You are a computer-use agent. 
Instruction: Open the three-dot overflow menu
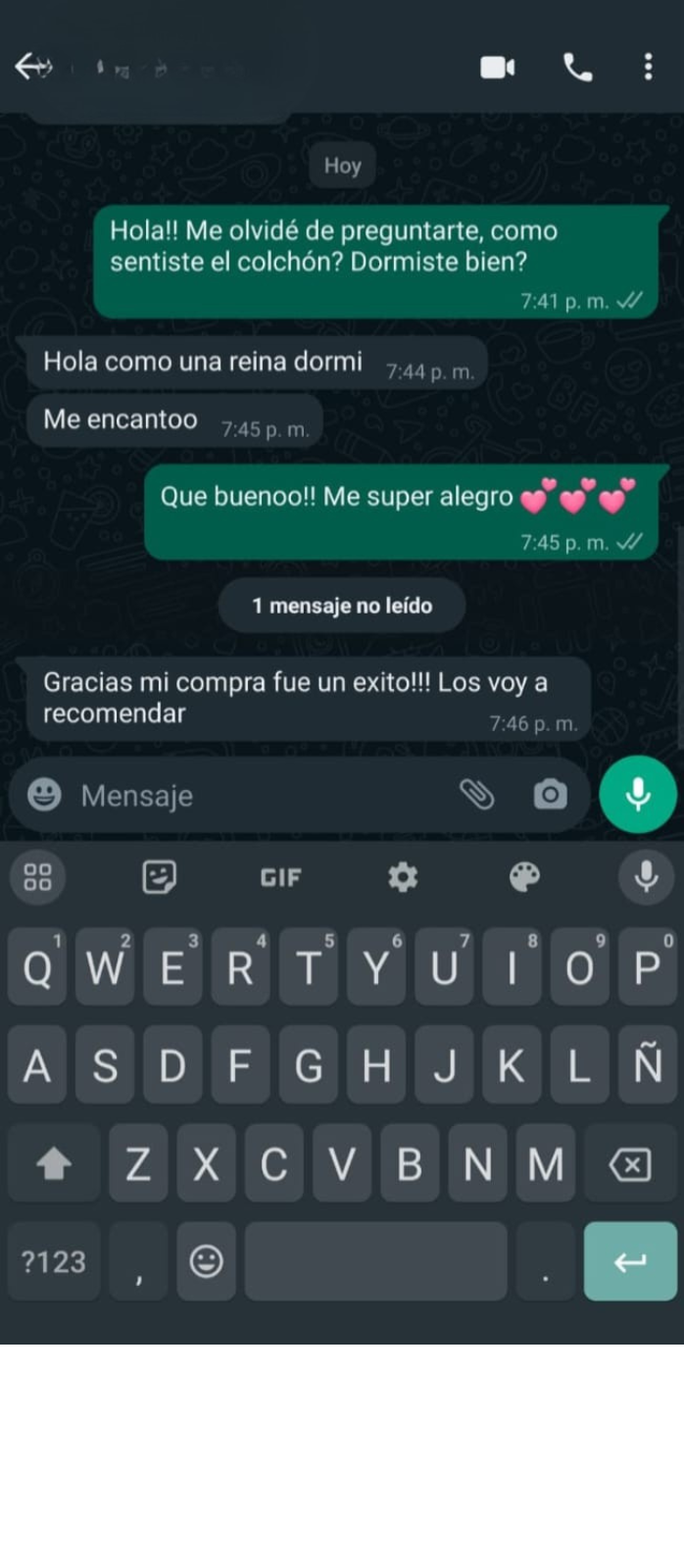648,67
